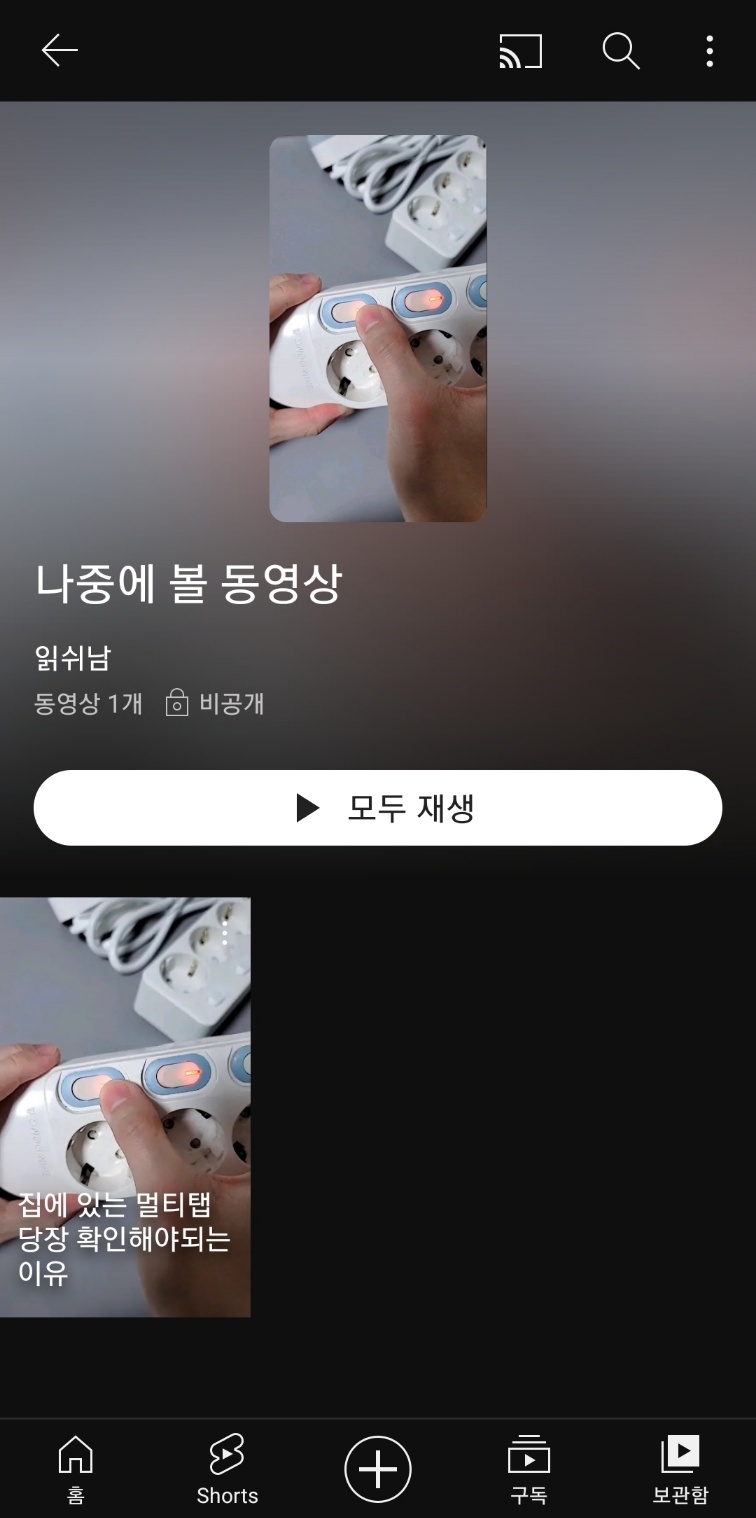Tap the 모두 재생 button
This screenshot has height=1518, width=756.
pyautogui.click(x=378, y=808)
